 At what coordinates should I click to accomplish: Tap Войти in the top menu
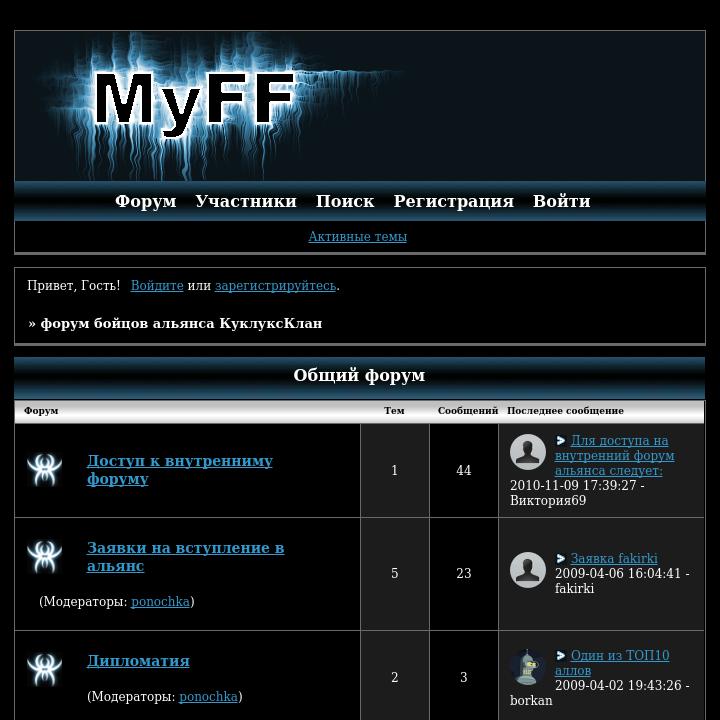561,201
